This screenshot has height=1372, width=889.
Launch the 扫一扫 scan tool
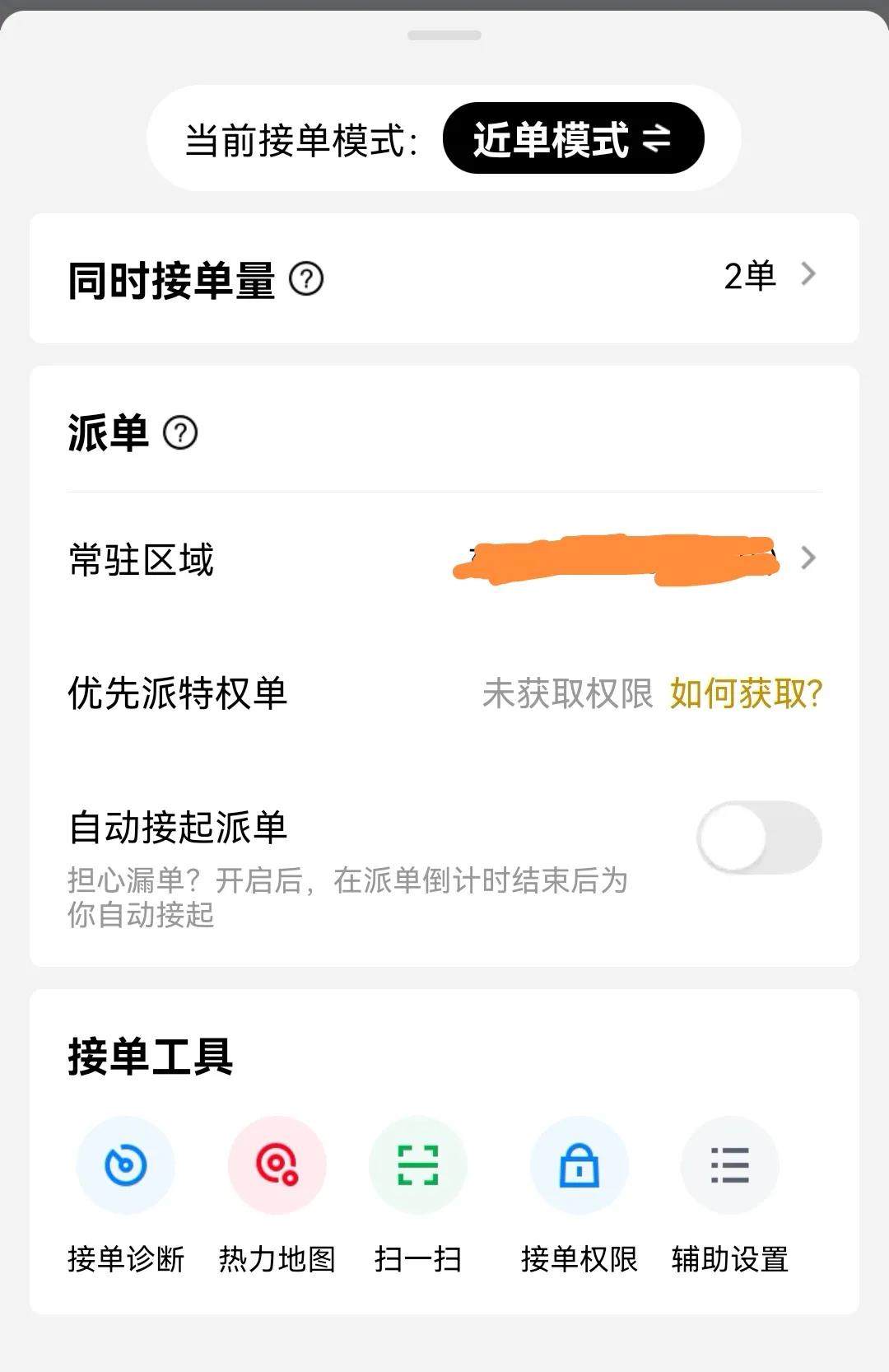[419, 1165]
